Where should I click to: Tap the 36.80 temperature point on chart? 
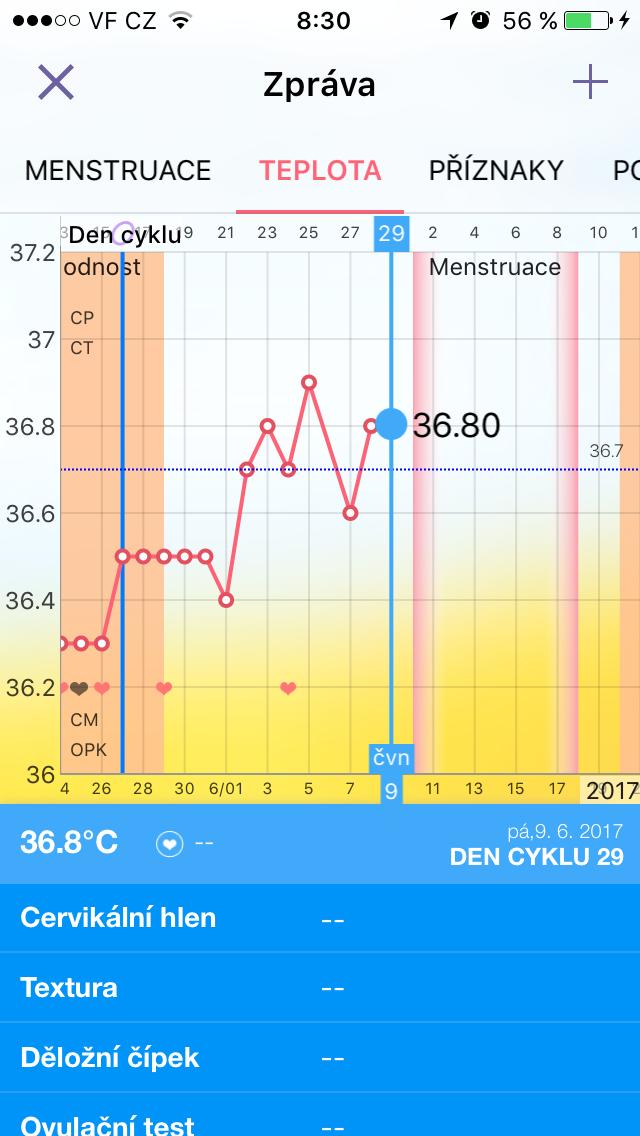pyautogui.click(x=391, y=424)
